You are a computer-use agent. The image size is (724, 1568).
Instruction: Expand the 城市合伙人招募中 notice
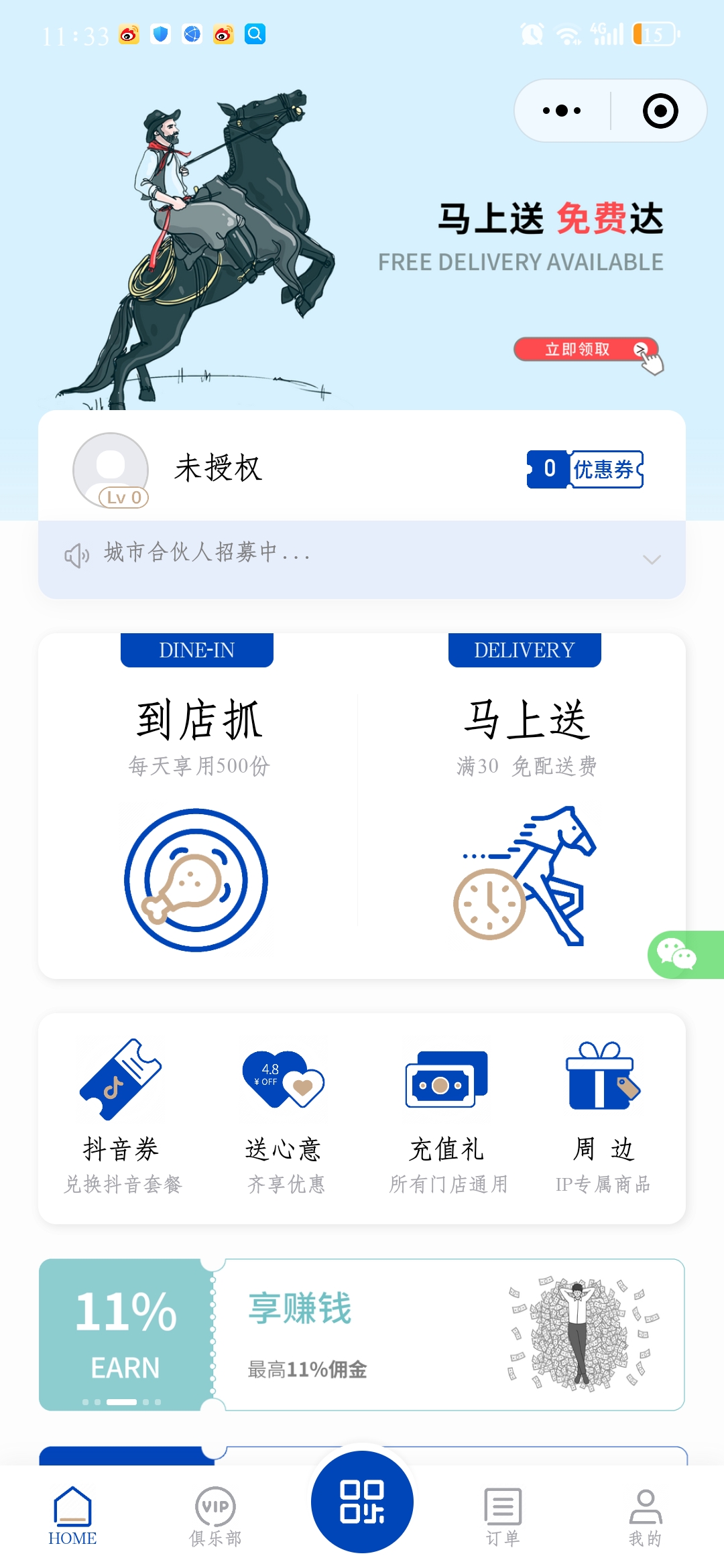pos(651,560)
